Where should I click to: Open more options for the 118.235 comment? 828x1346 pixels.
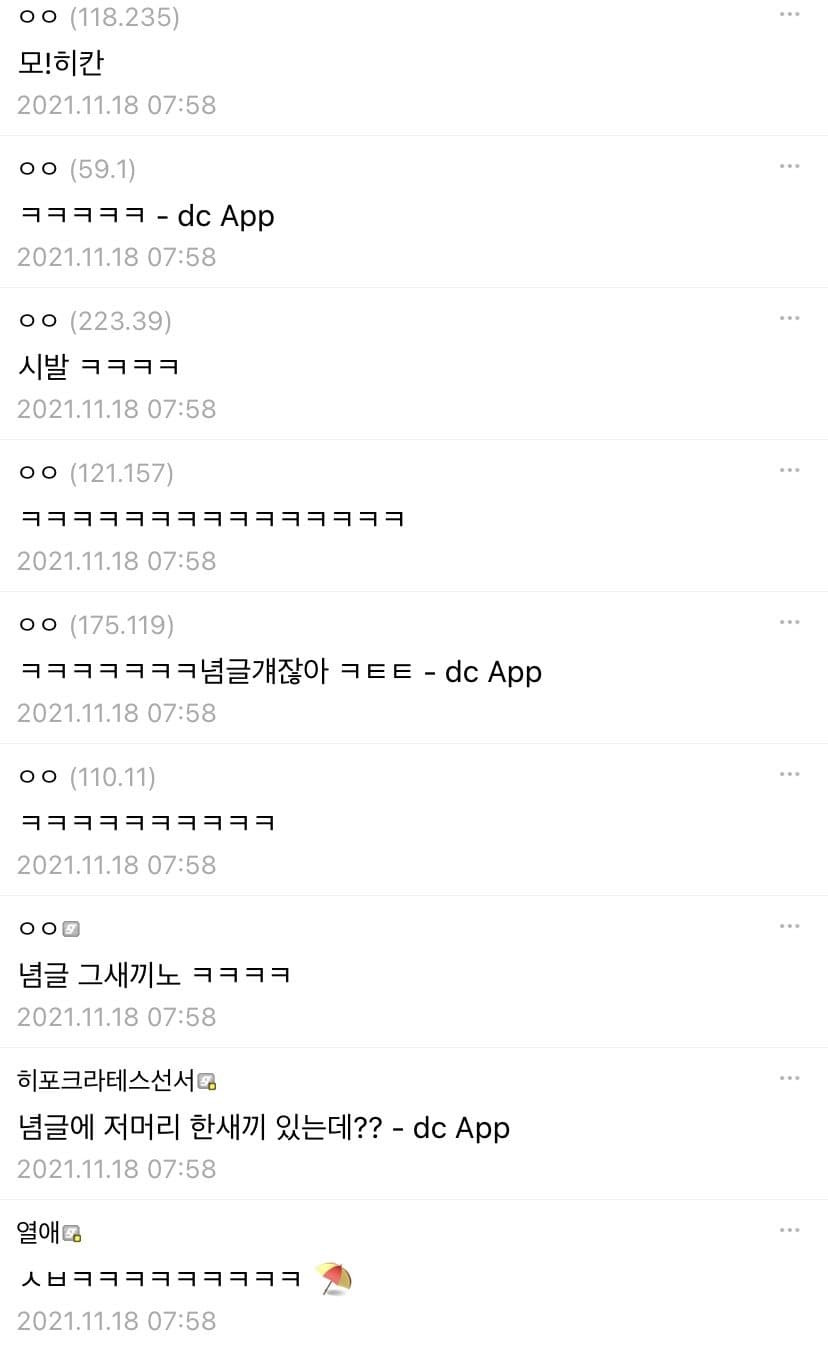pos(789,14)
